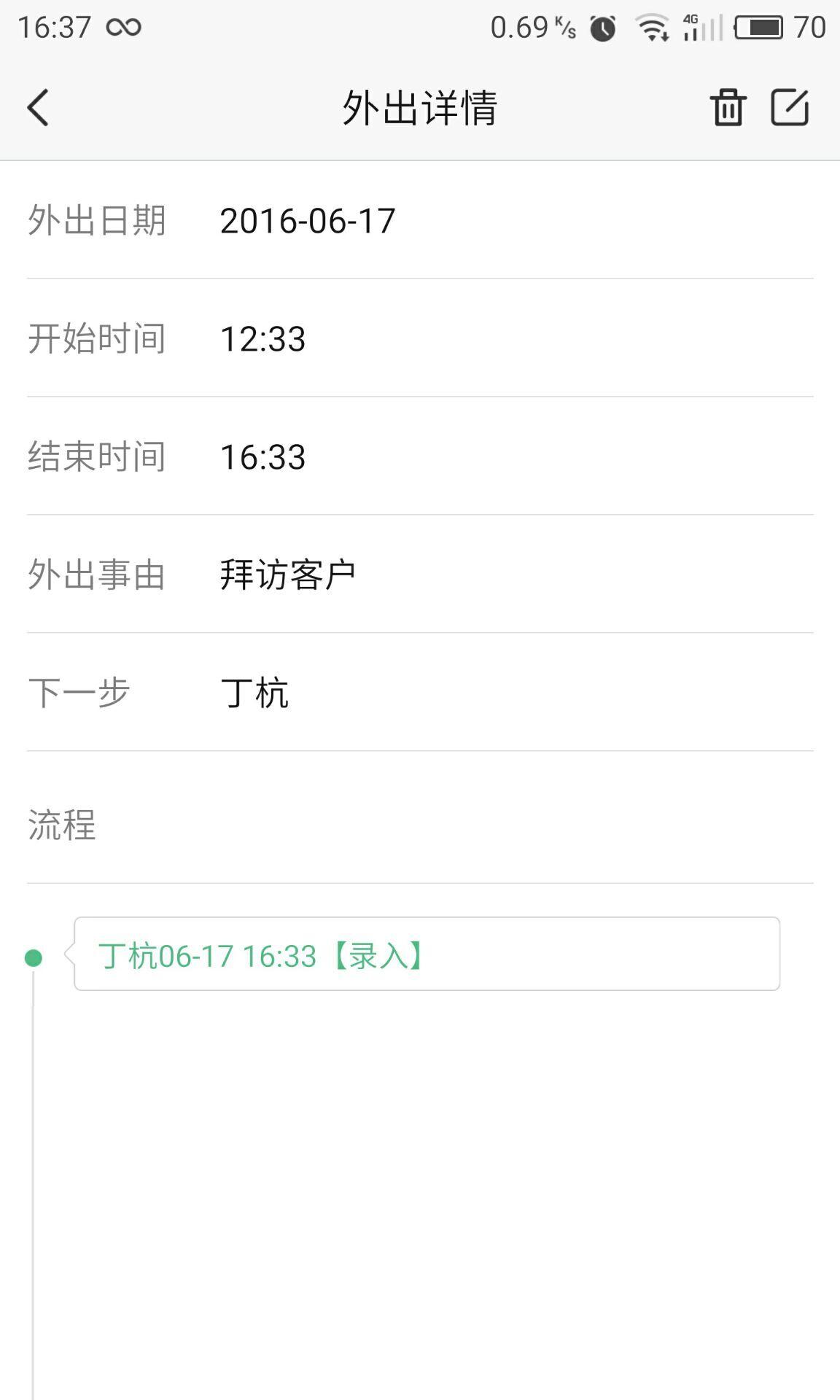This screenshot has width=840, height=1400.
Task: Edit this outing record with the pencil icon
Action: tap(790, 108)
